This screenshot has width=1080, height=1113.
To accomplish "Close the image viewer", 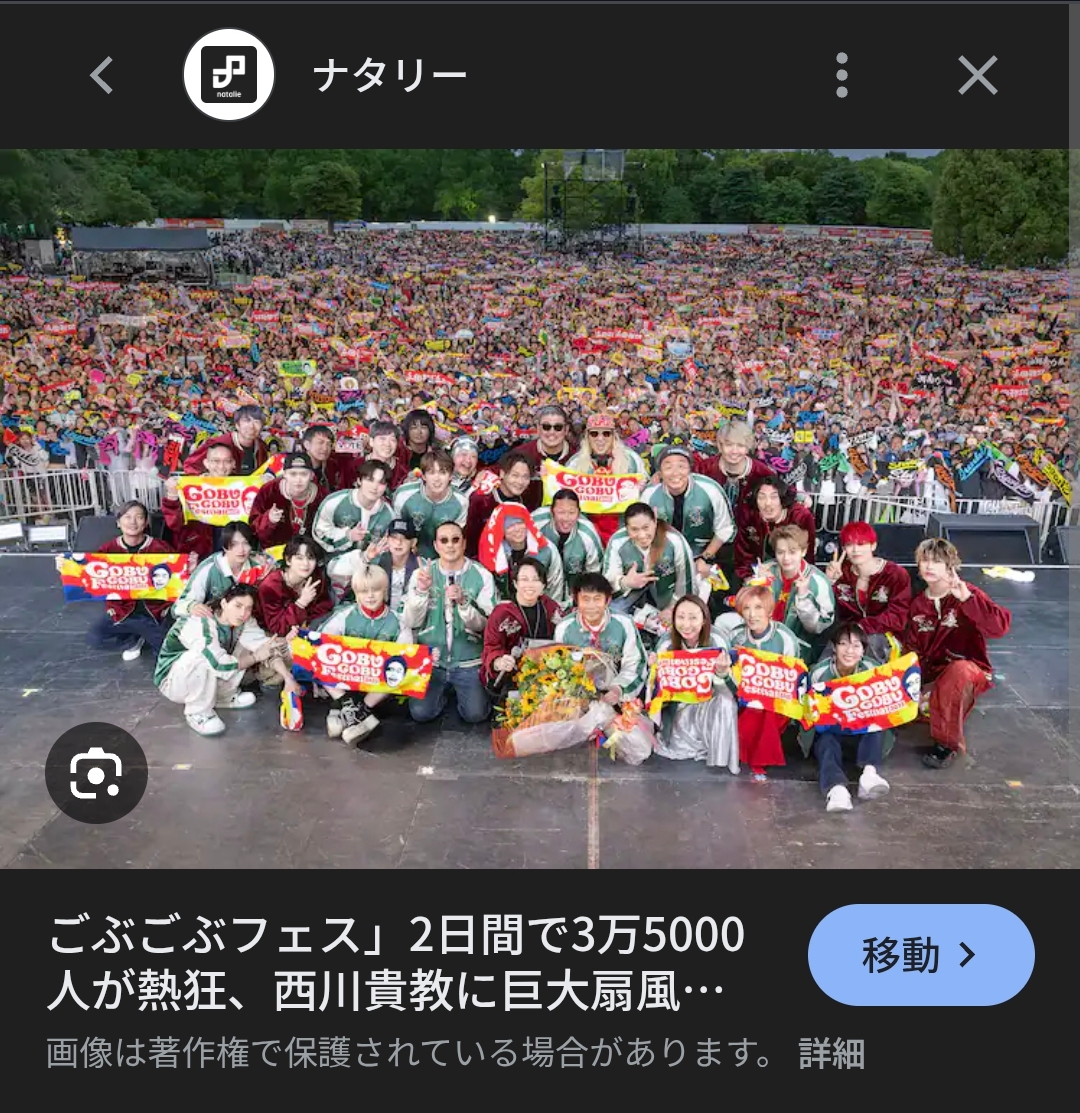I will pos(977,75).
